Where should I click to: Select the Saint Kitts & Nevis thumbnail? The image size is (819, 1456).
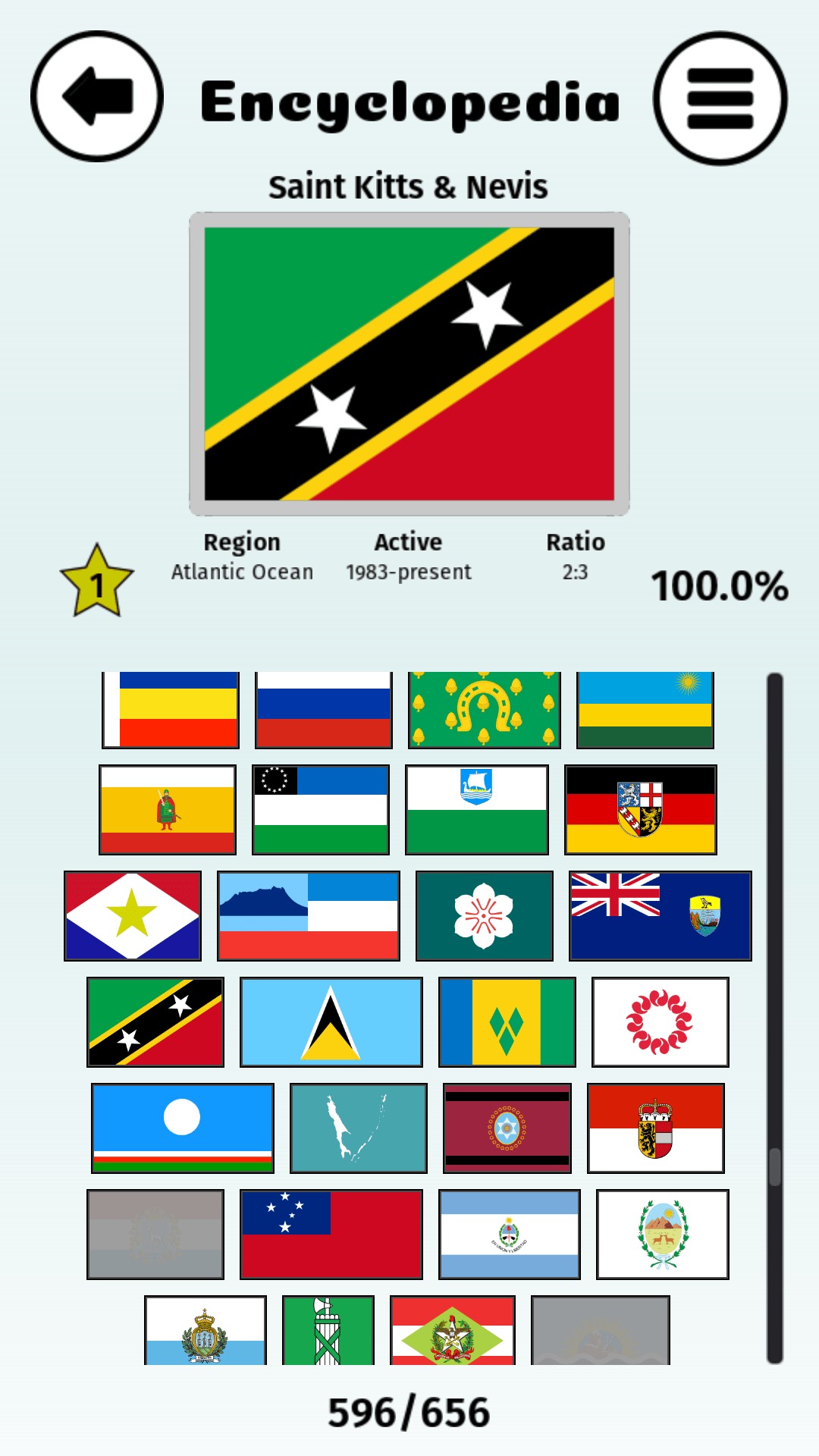pyautogui.click(x=155, y=1021)
